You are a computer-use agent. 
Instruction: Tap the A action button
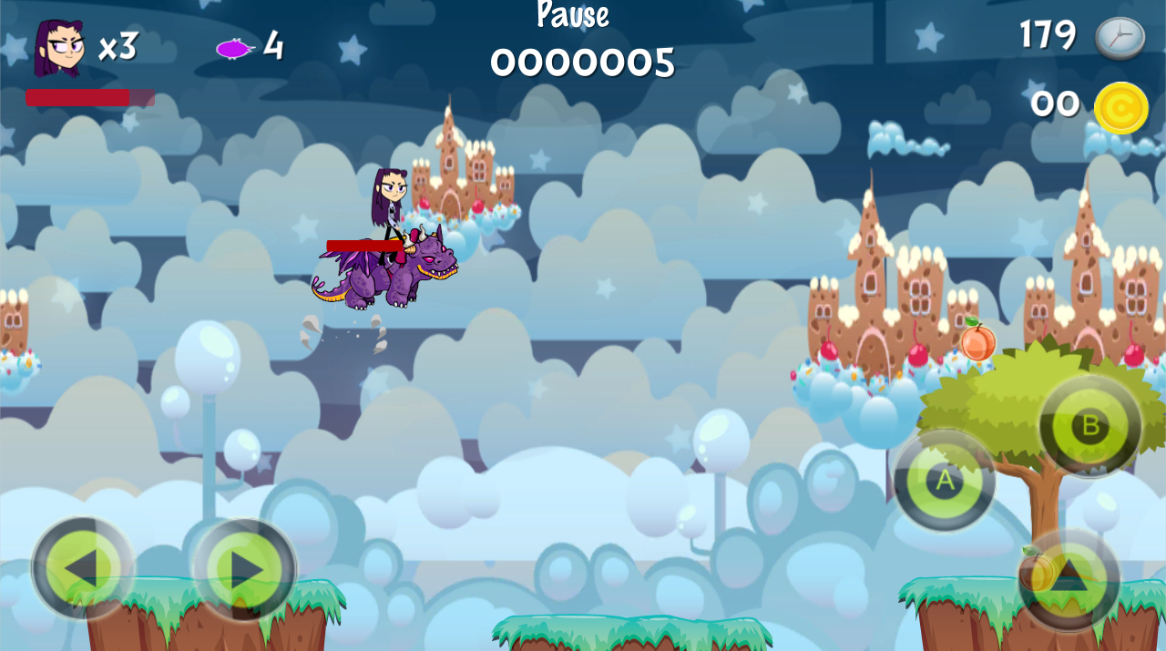[x=944, y=480]
